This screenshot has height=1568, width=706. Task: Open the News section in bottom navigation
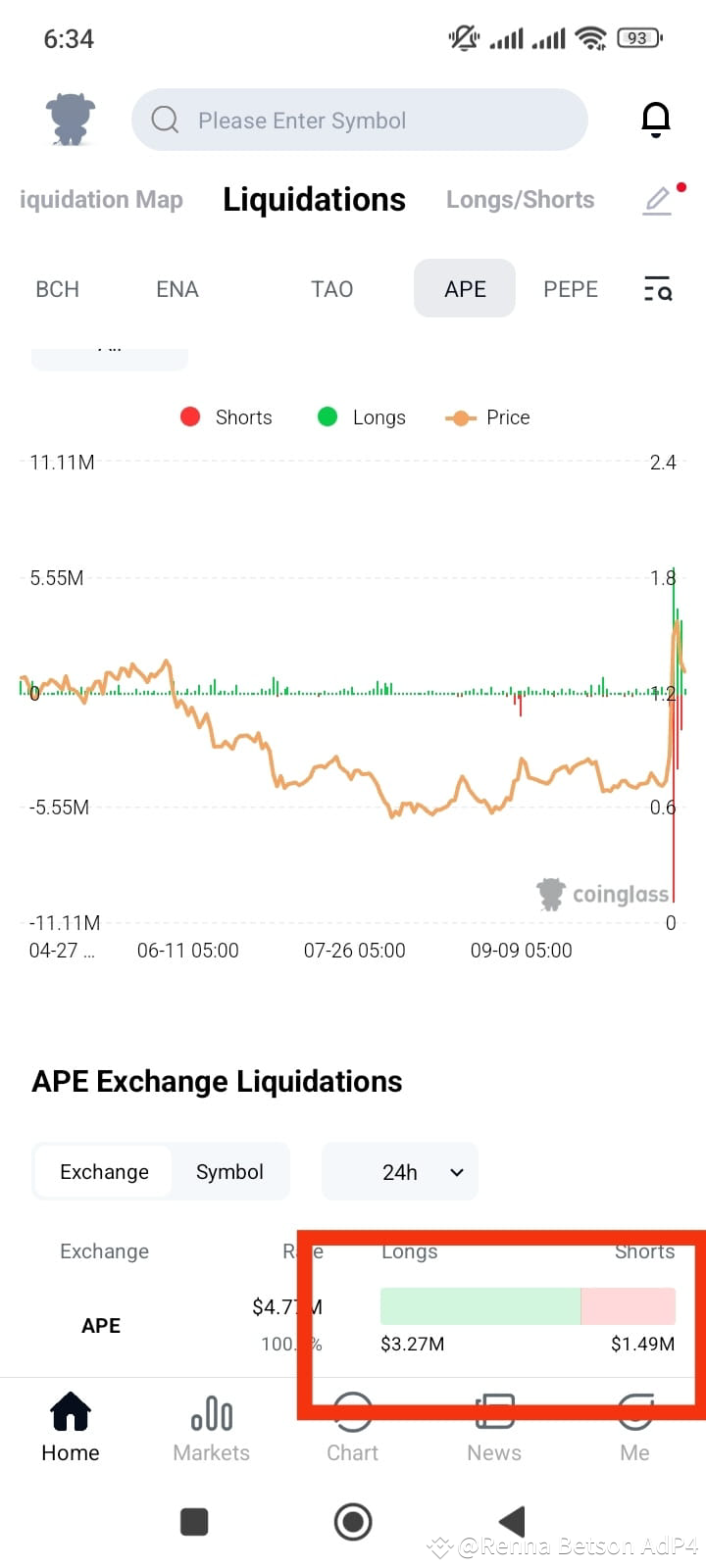pos(493,1429)
